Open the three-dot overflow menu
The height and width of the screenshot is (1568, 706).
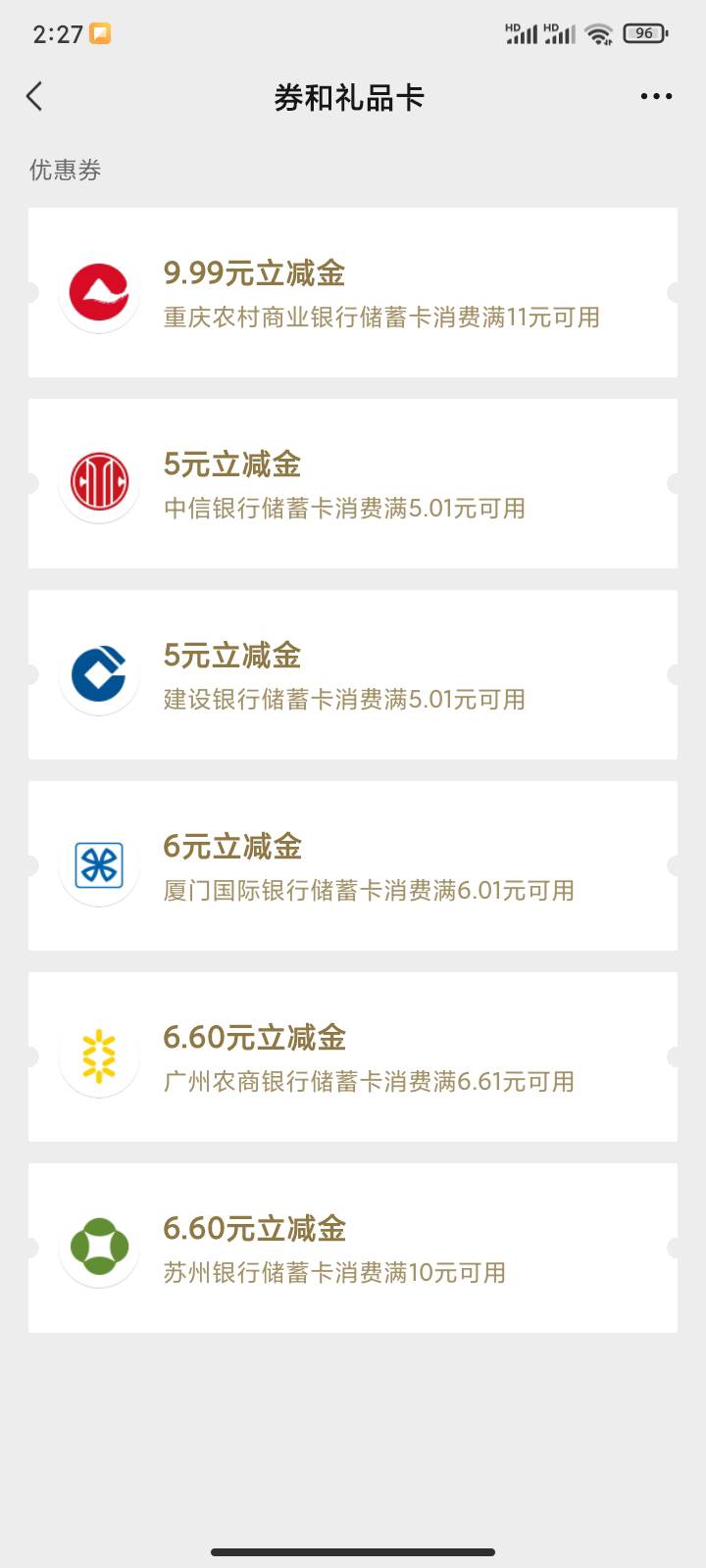[656, 96]
